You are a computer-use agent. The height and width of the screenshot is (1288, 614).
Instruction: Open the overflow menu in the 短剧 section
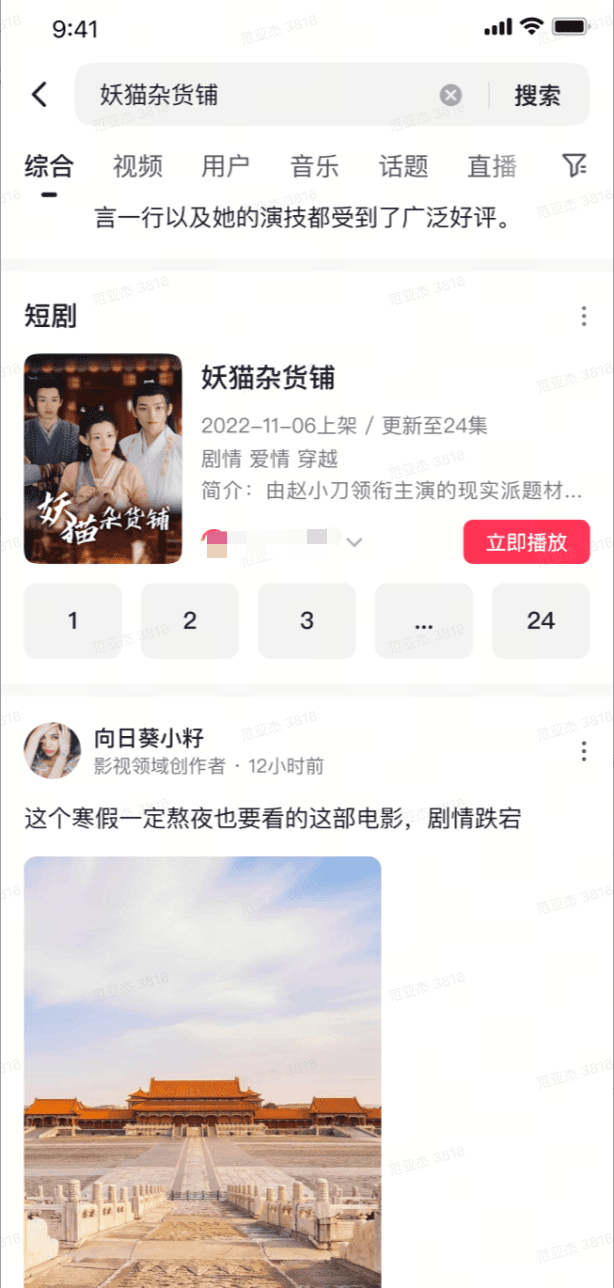coord(584,317)
